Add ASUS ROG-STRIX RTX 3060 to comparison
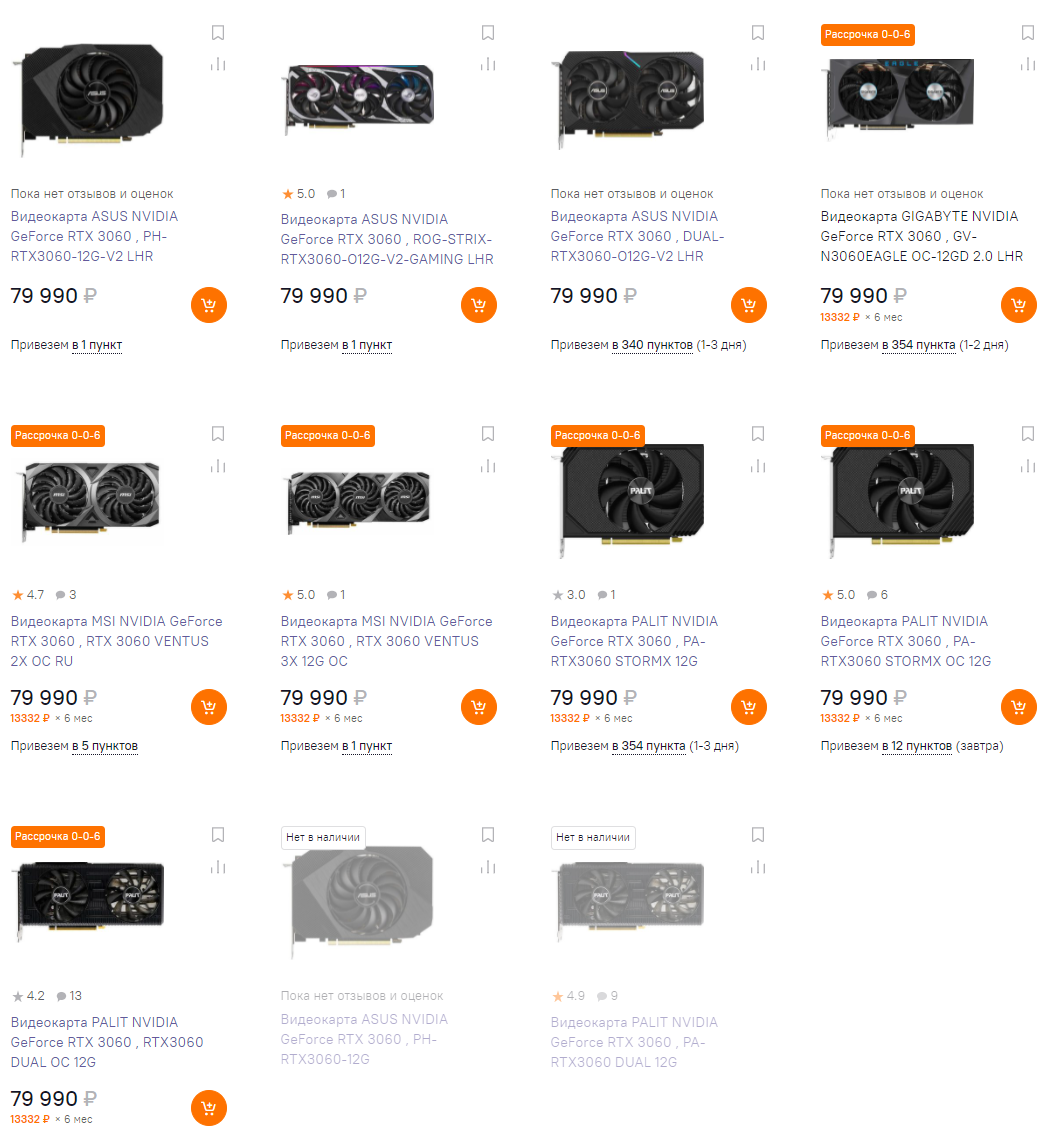1052x1134 pixels. click(488, 64)
